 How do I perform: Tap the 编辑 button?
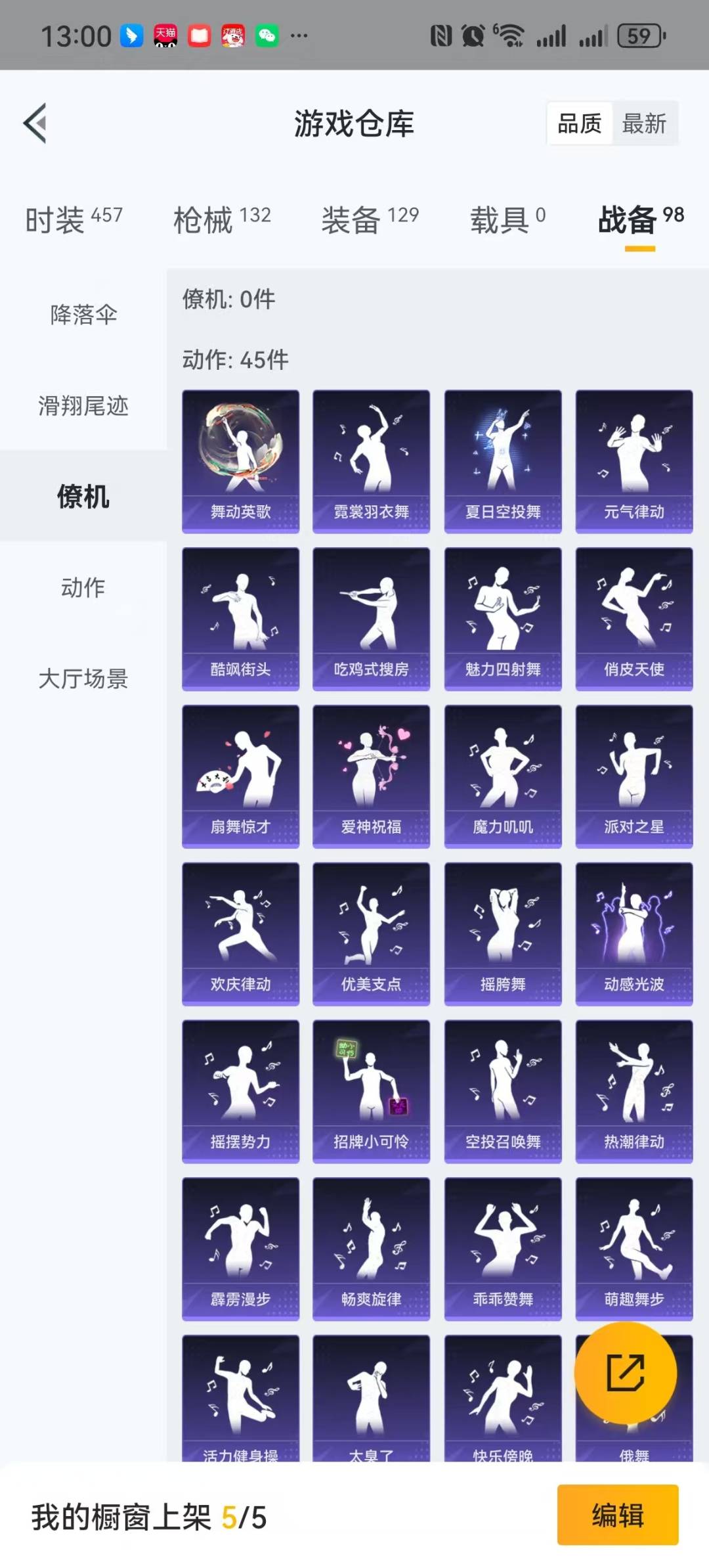pos(618,1515)
